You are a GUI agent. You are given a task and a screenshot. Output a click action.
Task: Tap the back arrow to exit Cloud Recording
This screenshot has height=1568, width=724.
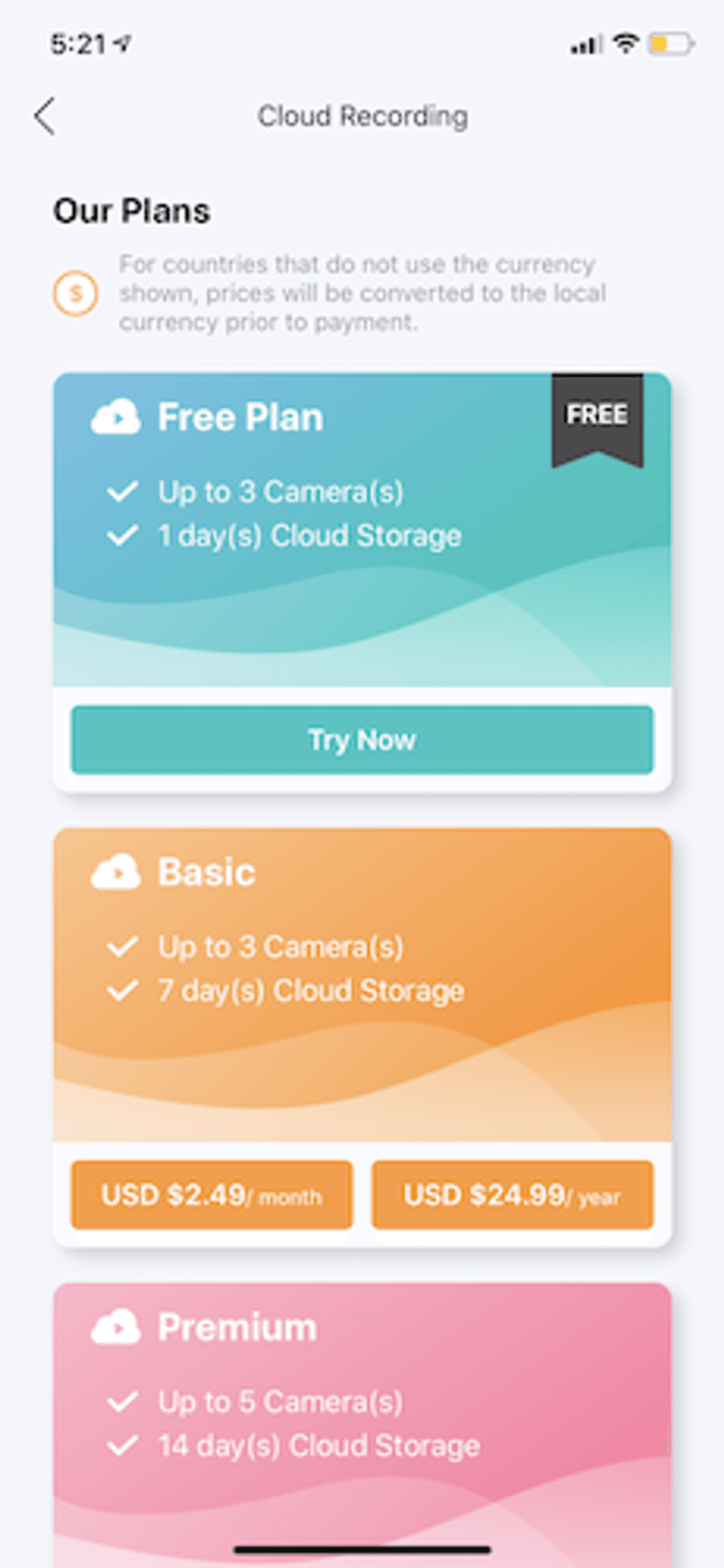click(x=44, y=116)
